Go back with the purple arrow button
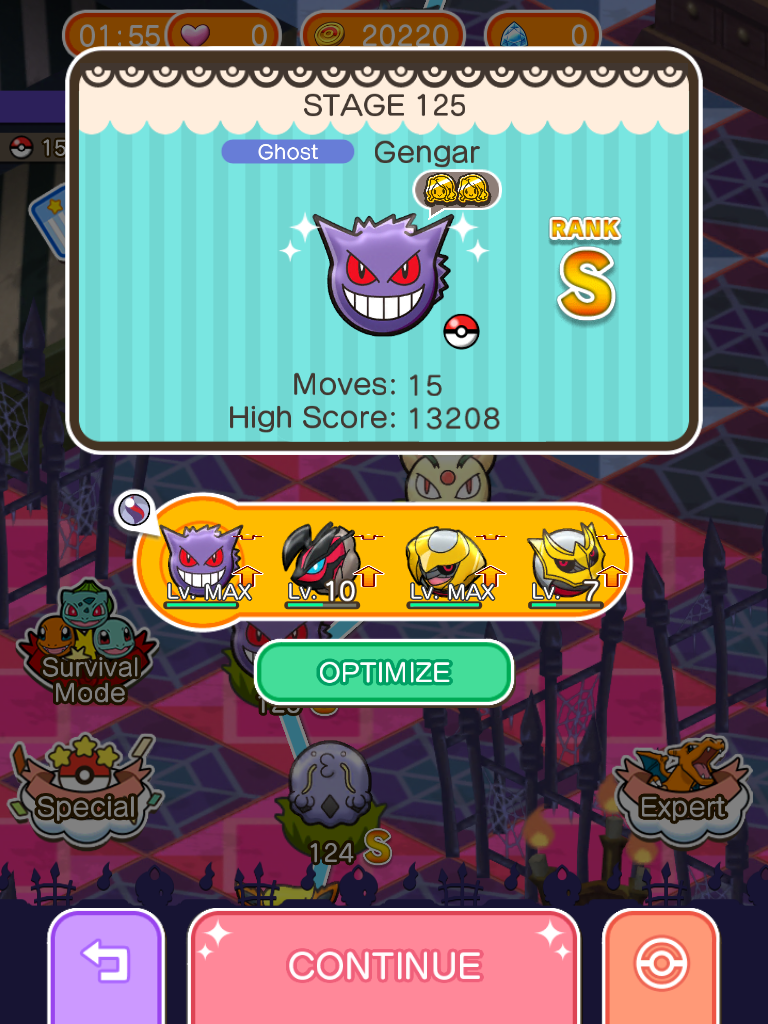 105,965
